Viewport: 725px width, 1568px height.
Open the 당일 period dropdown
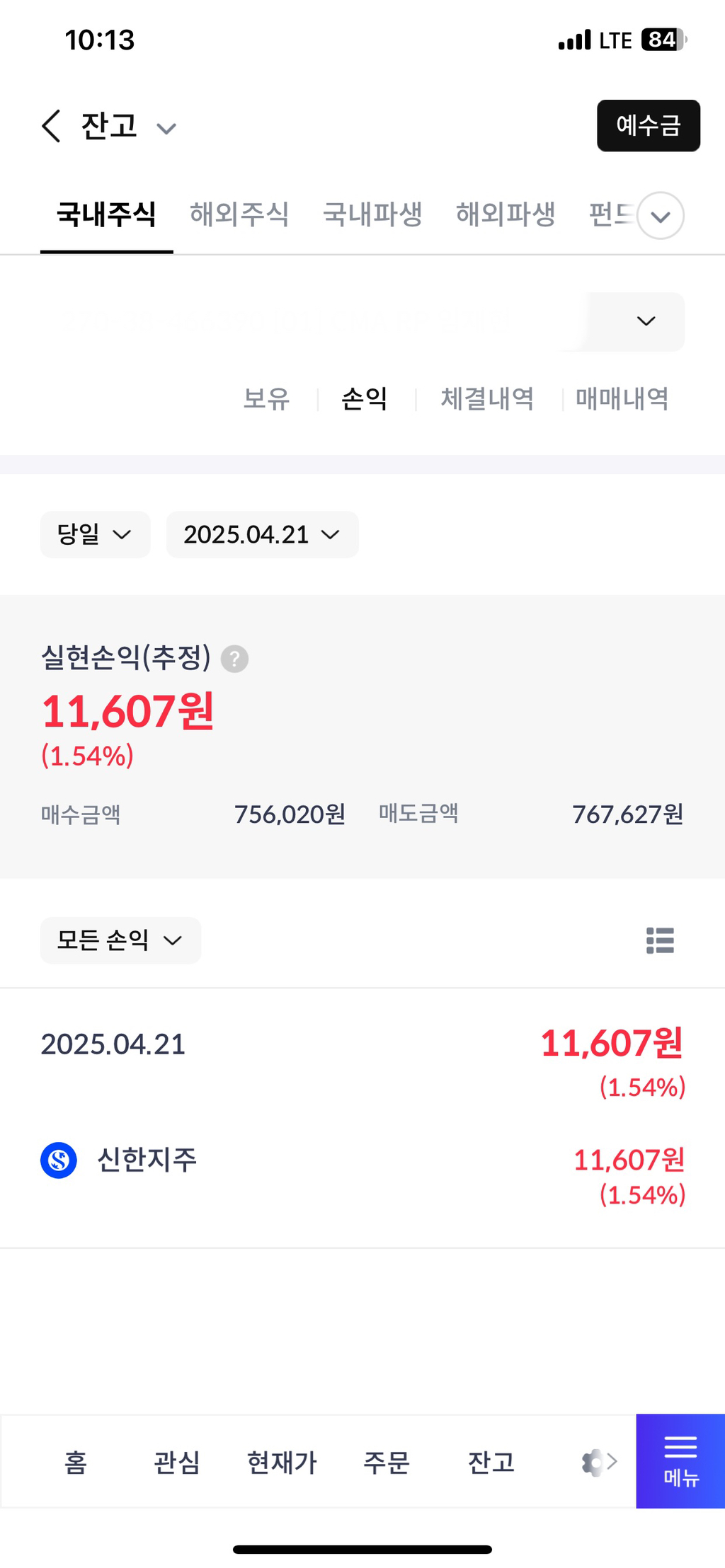[x=95, y=534]
